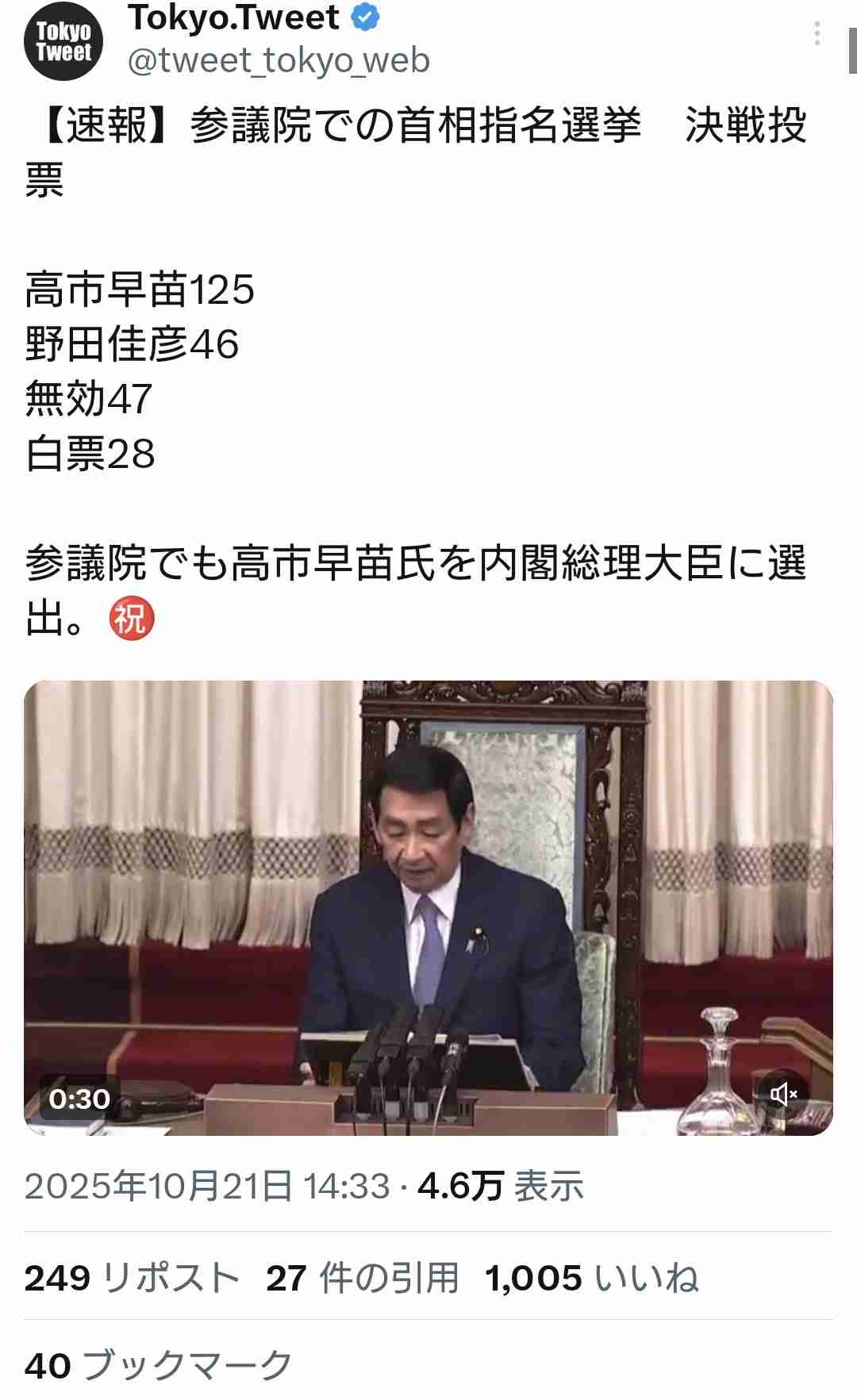Play the video of the chamber
857x1400 pixels.
(x=428, y=907)
